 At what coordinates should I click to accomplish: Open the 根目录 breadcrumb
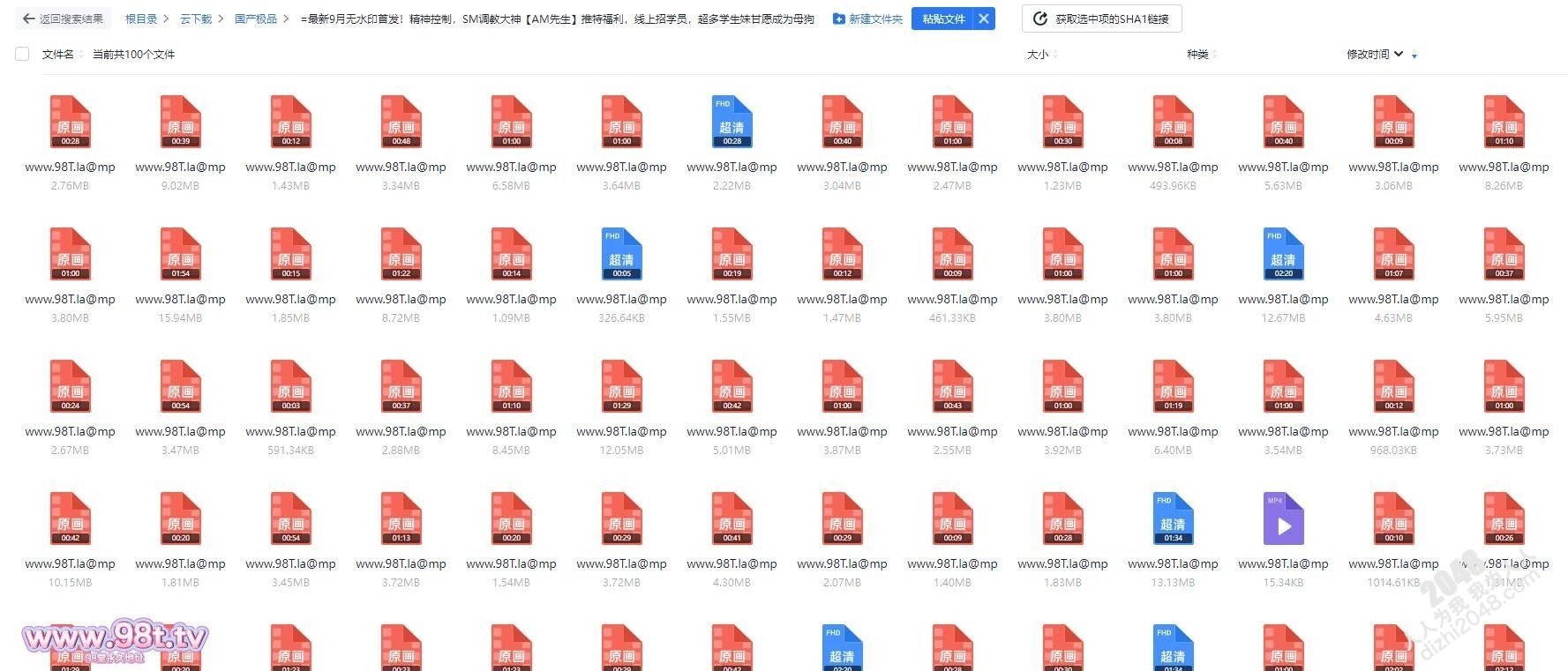[x=141, y=19]
